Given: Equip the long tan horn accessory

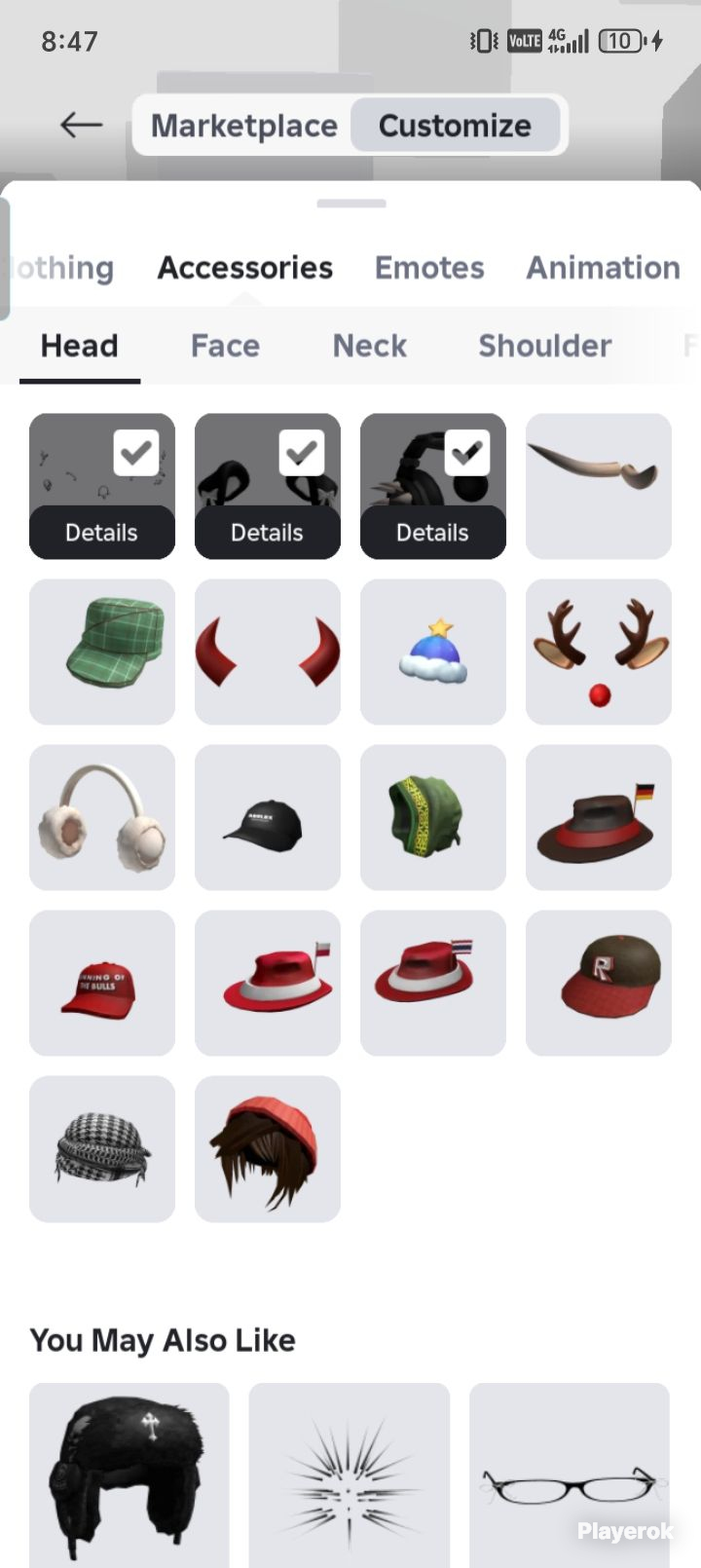Looking at the screenshot, I should [599, 486].
